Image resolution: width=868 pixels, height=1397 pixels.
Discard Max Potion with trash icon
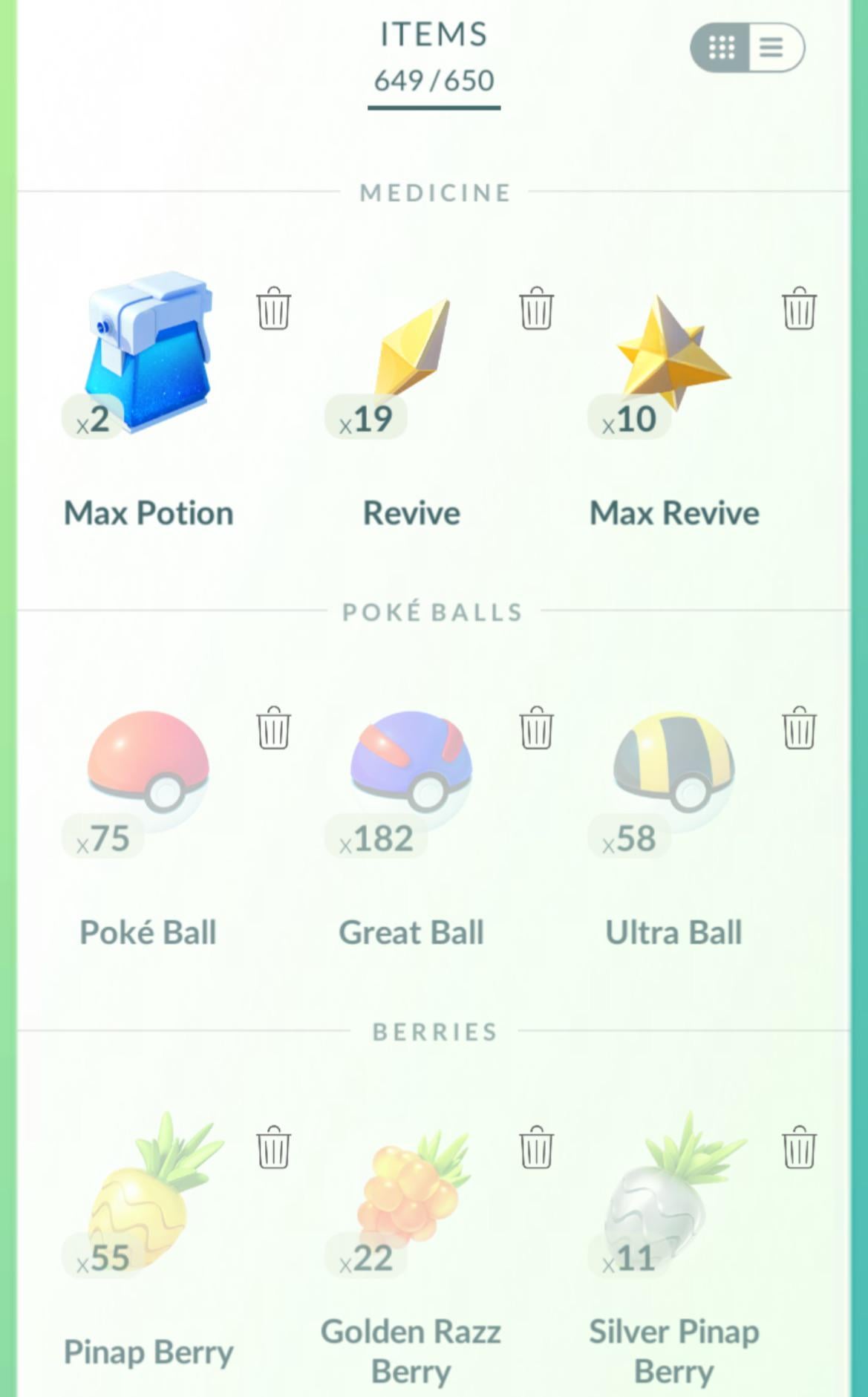273,308
